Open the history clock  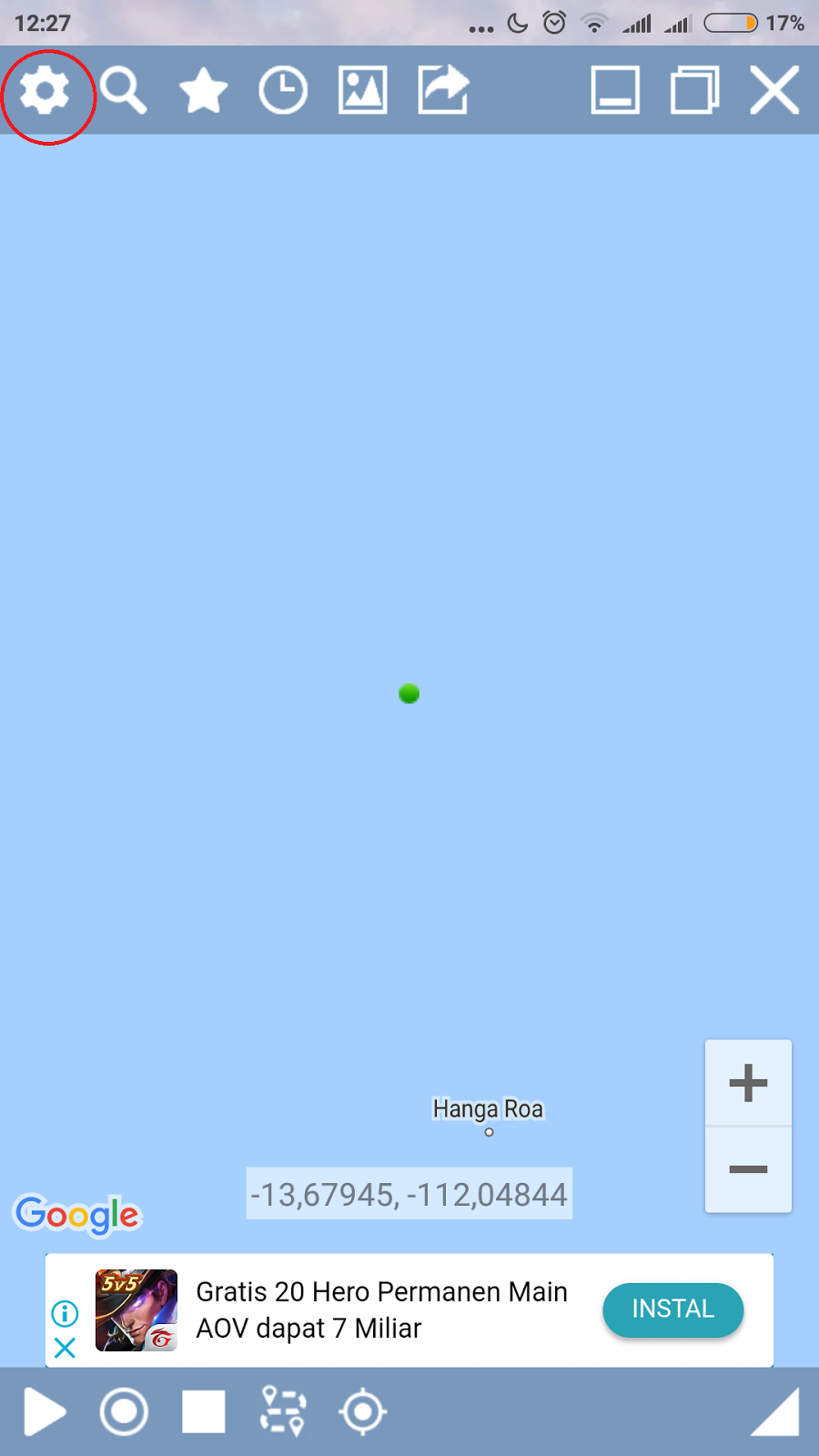coord(283,91)
